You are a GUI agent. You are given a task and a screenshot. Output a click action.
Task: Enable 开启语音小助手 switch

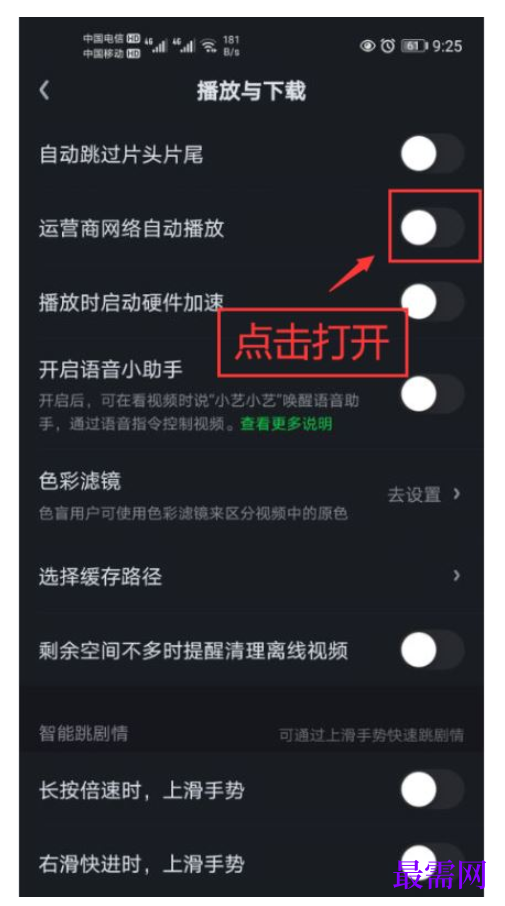(432, 393)
